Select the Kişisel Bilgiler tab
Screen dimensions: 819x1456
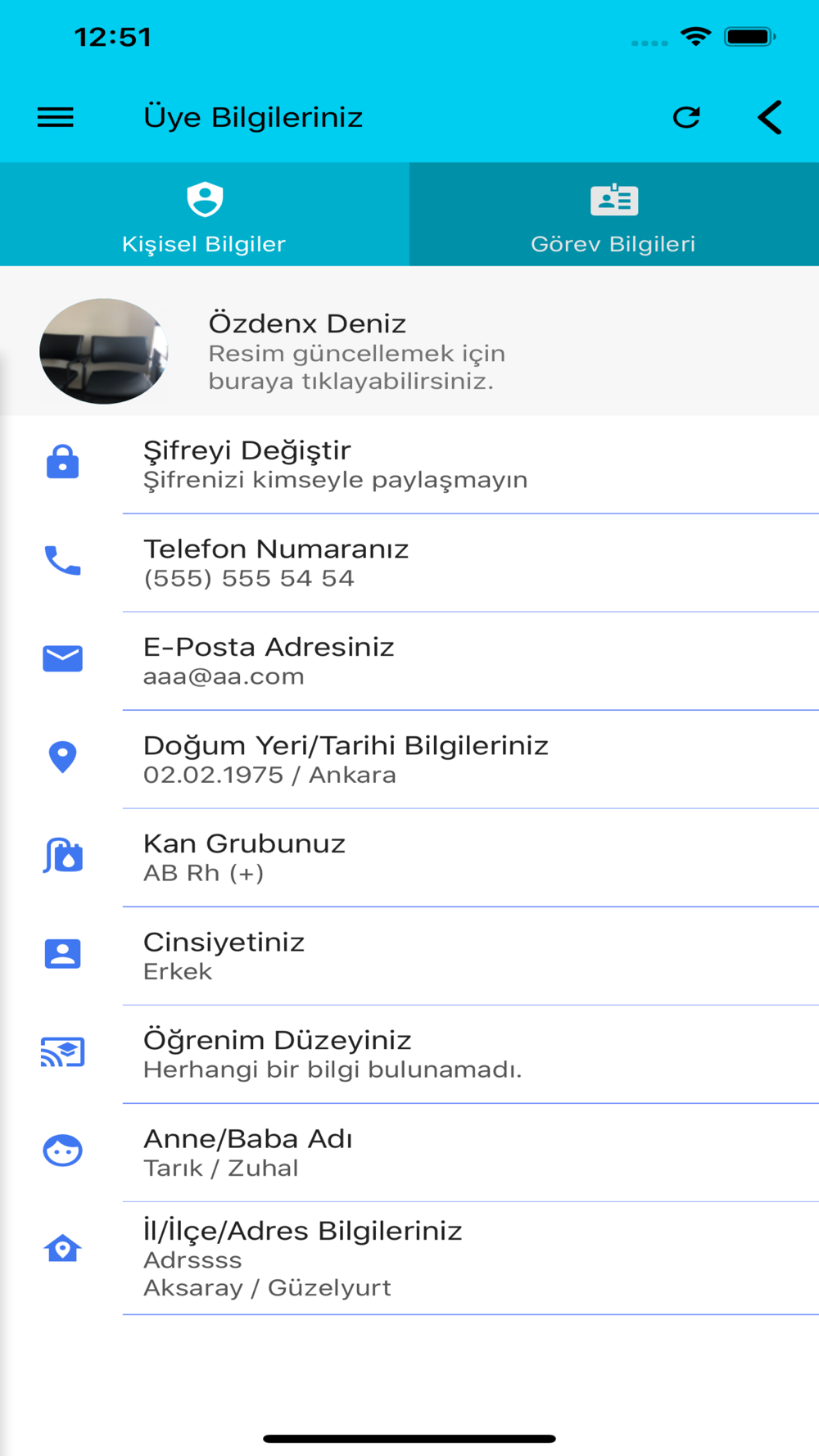coord(205,215)
